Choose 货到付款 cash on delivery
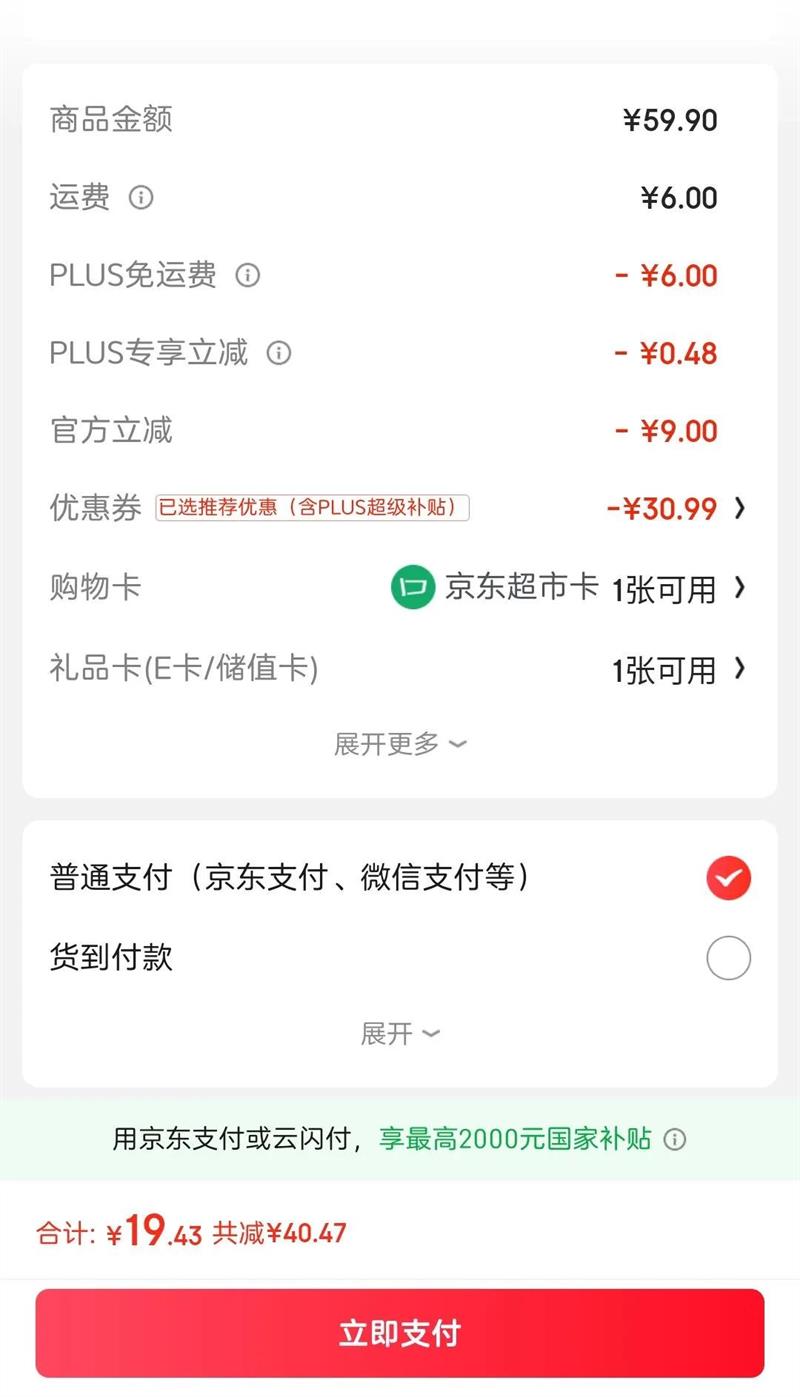Image resolution: width=800 pixels, height=1397 pixels. [x=728, y=958]
